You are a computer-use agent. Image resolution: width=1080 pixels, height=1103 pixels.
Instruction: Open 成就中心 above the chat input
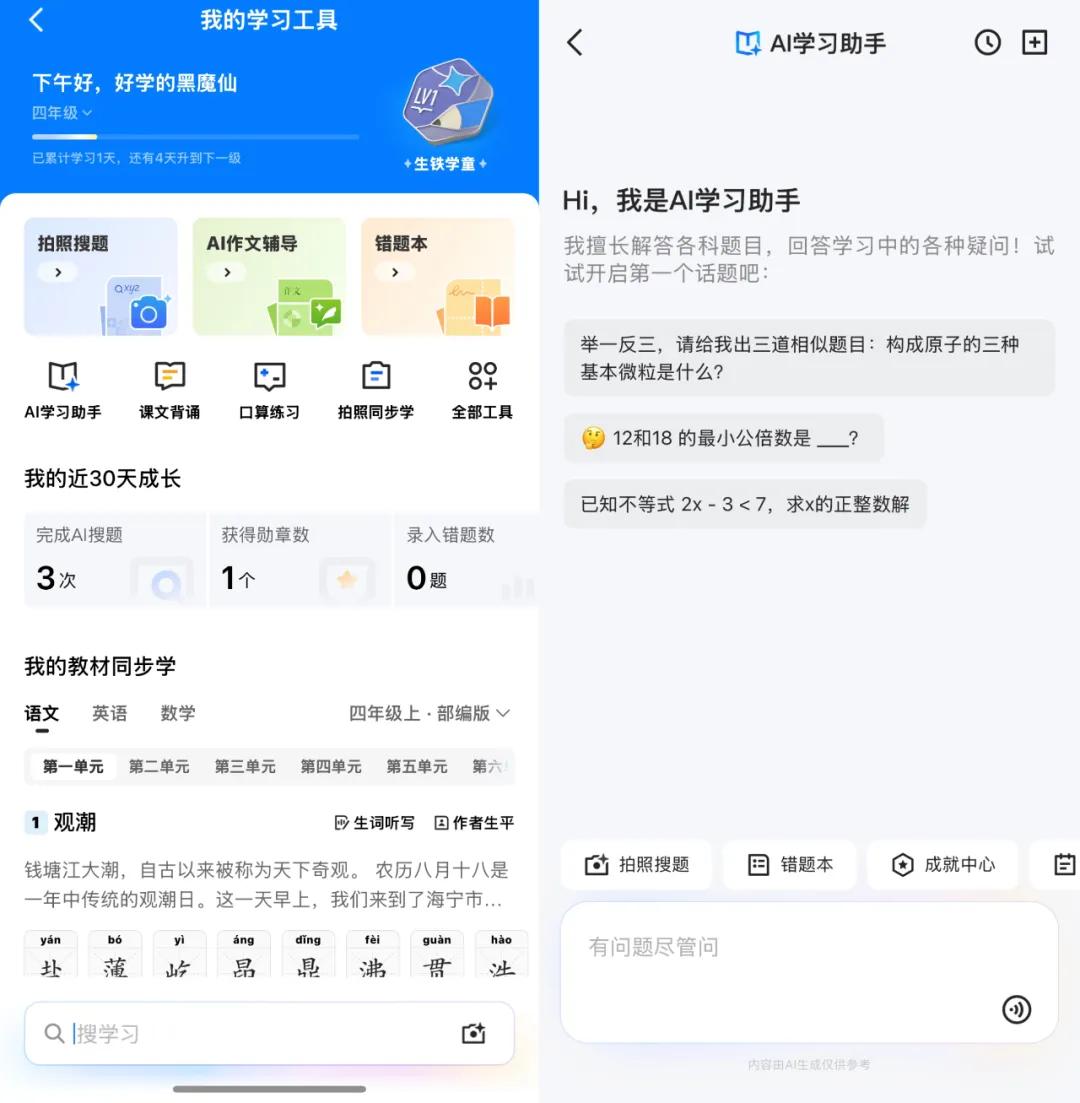pyautogui.click(x=942, y=865)
